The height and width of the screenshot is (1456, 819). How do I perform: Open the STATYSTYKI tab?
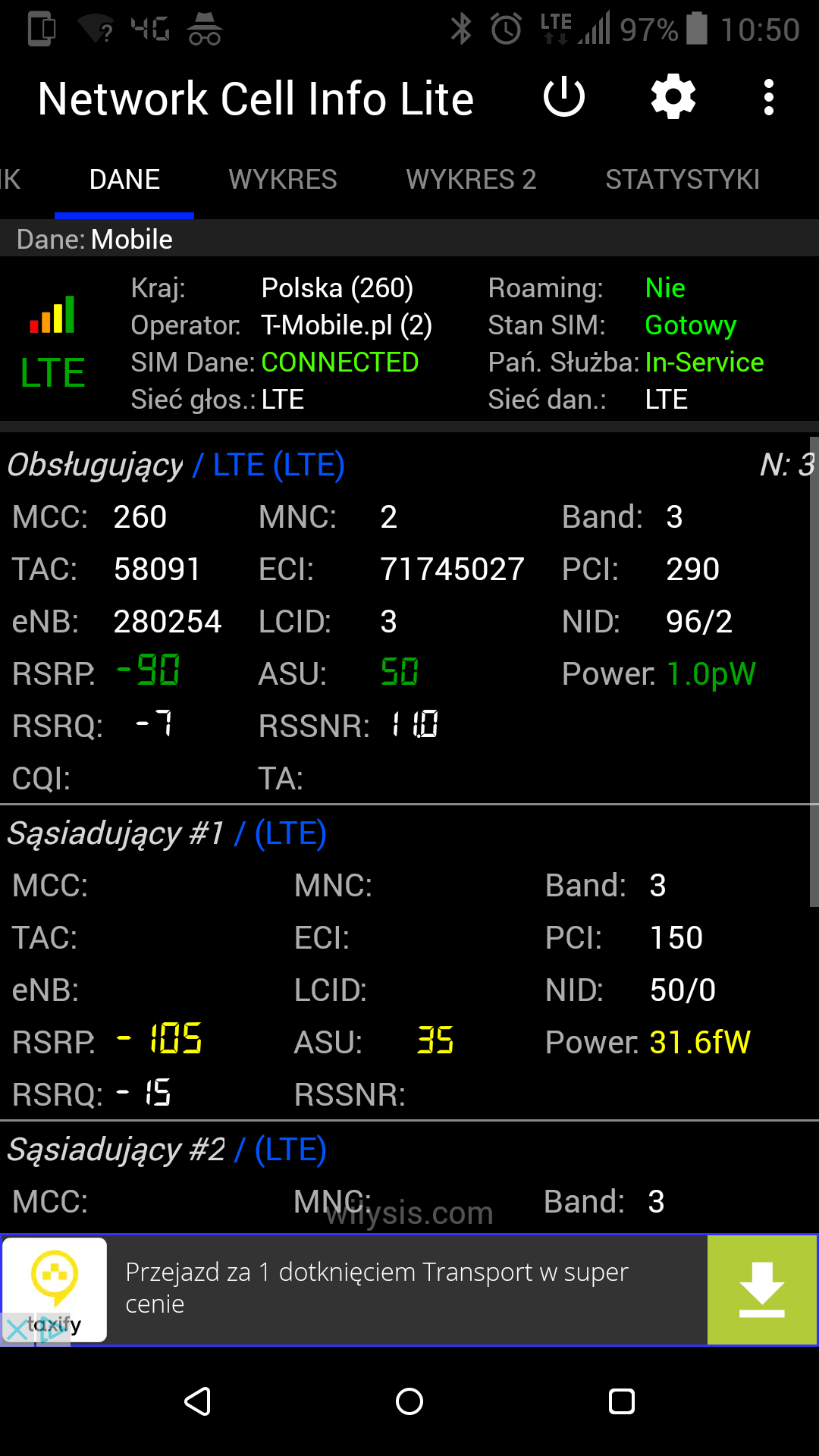[682, 180]
